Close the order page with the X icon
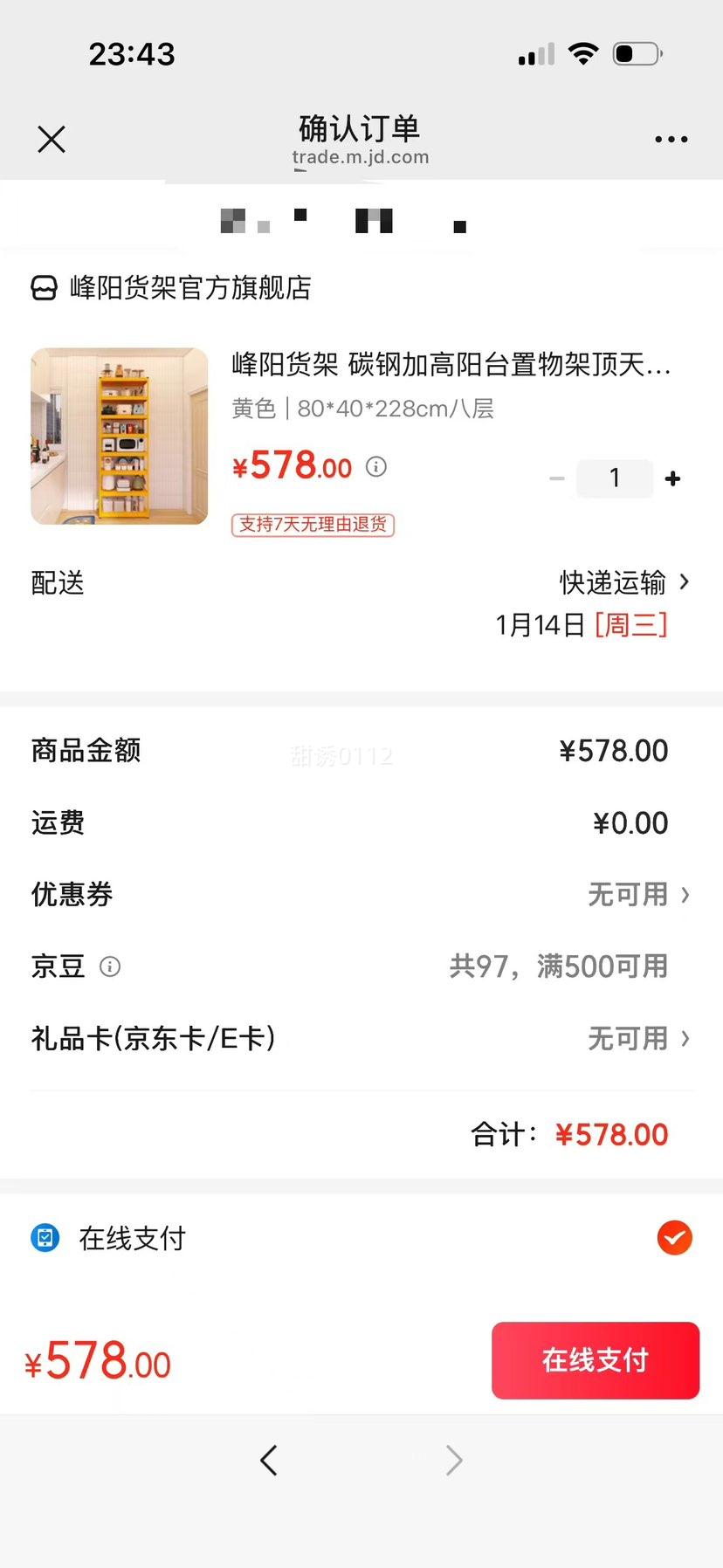 point(51,139)
